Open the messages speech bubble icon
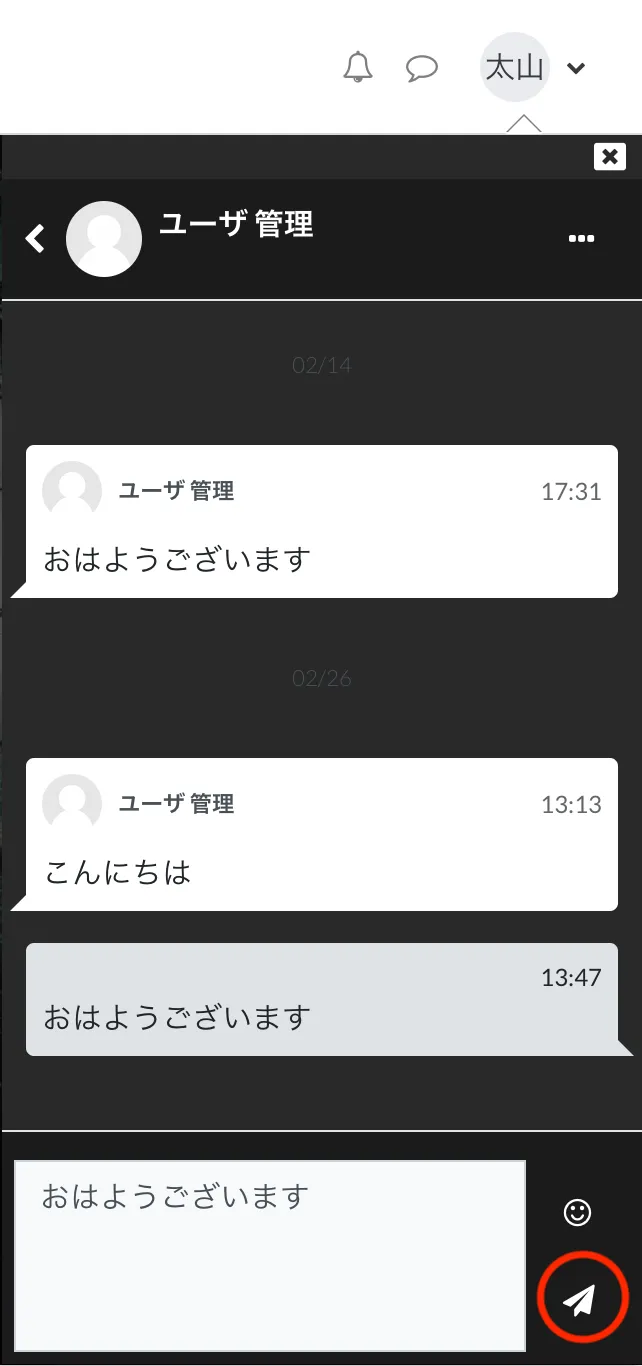The width and height of the screenshot is (642, 1366). (x=422, y=68)
